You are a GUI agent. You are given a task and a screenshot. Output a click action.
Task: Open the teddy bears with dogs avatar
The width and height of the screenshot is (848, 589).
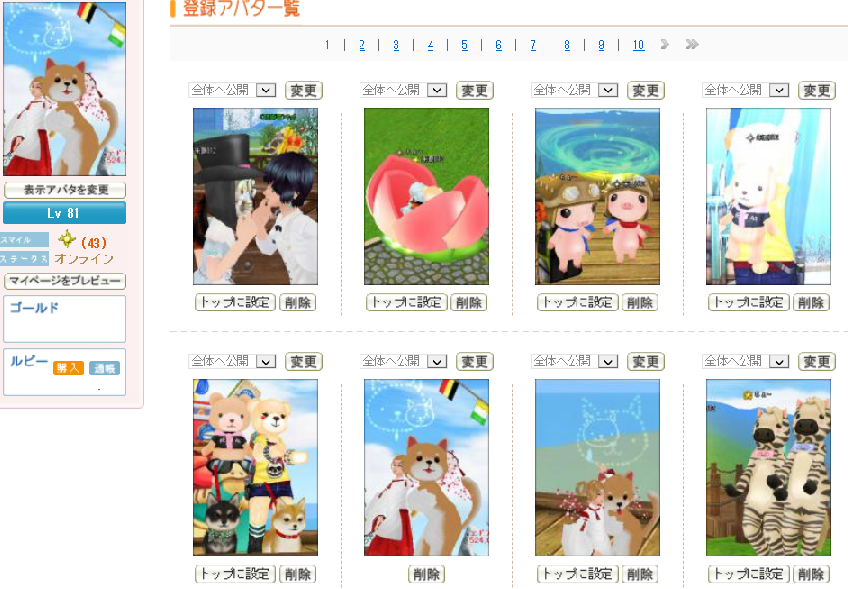[x=255, y=467]
